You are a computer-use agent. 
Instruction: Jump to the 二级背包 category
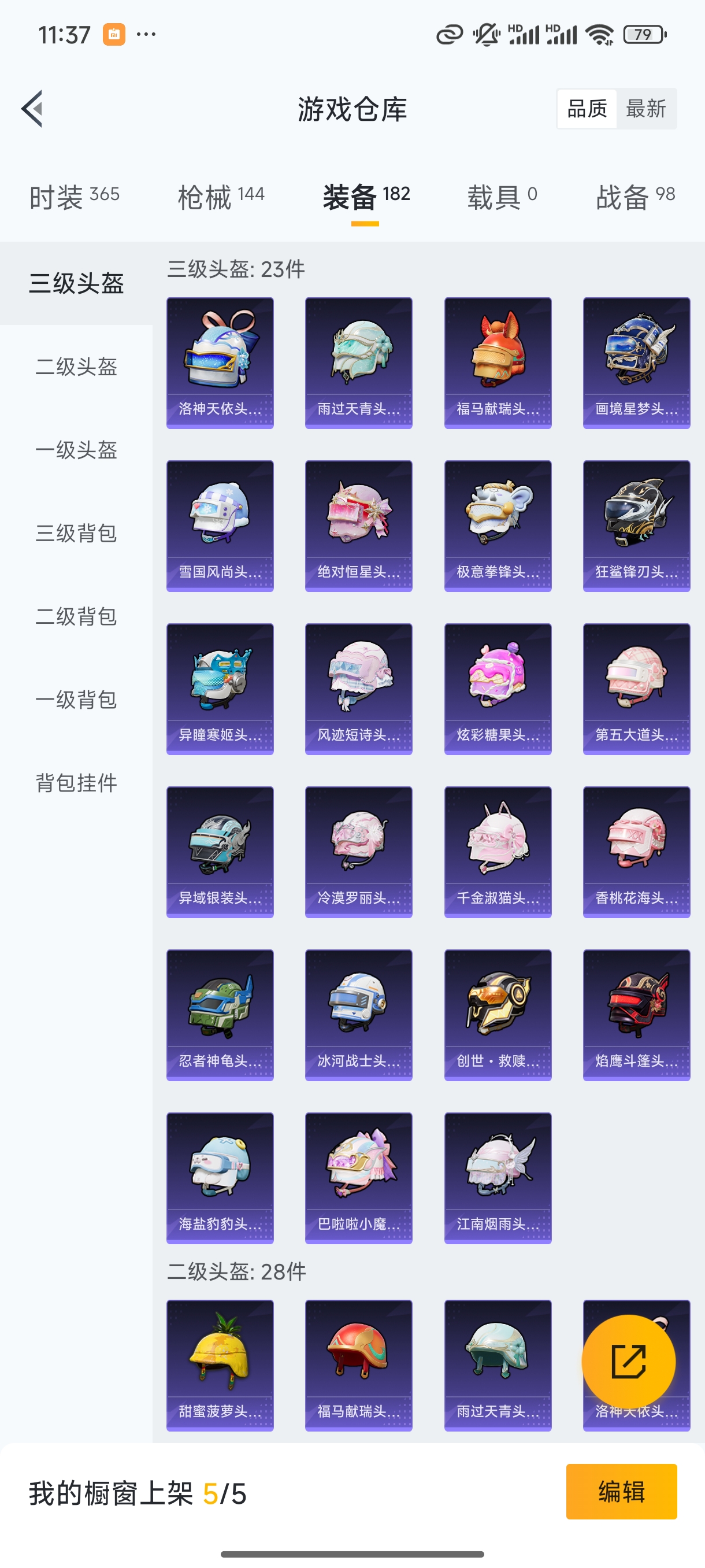point(76,616)
